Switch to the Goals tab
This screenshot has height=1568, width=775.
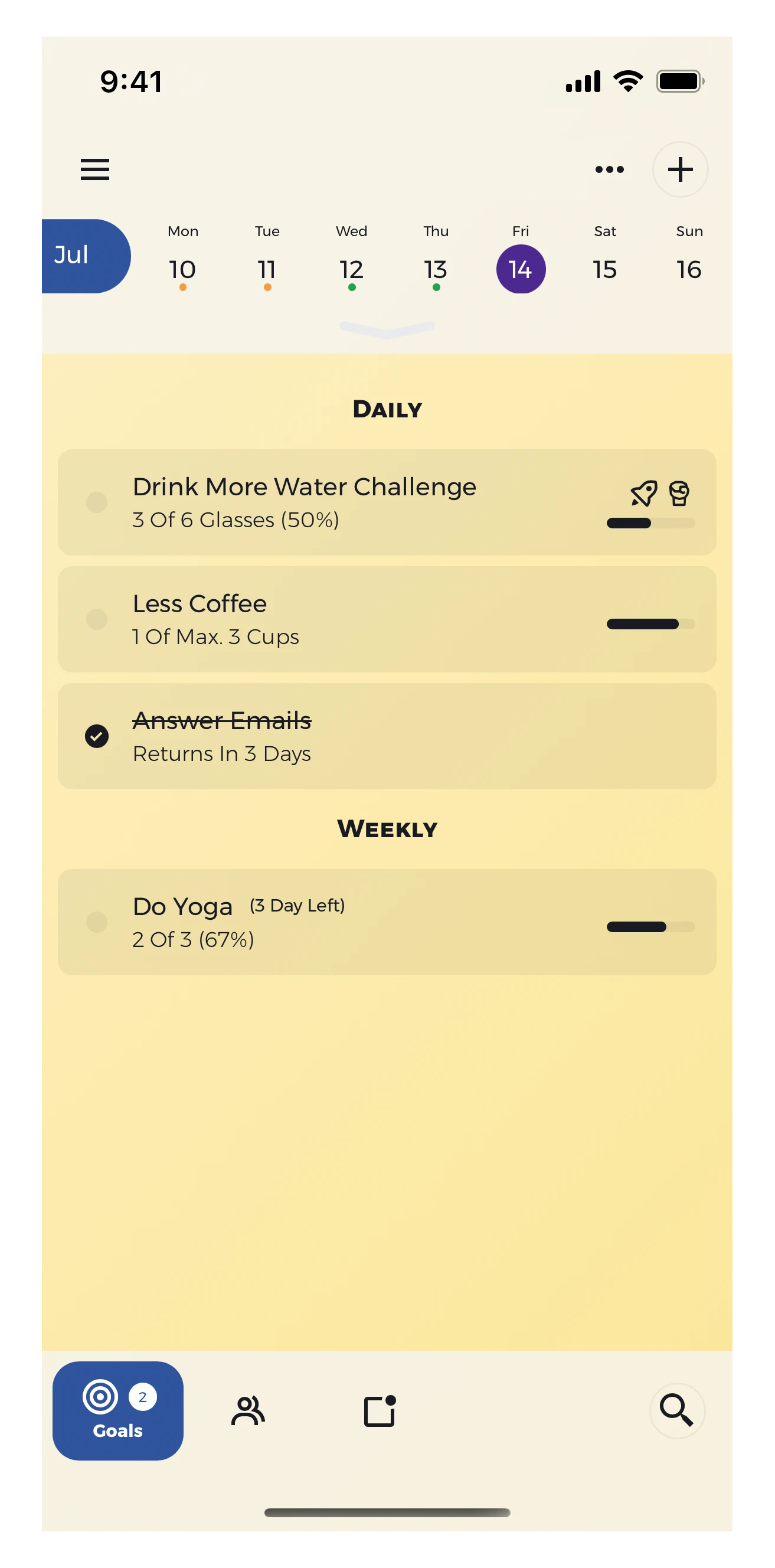click(118, 1410)
